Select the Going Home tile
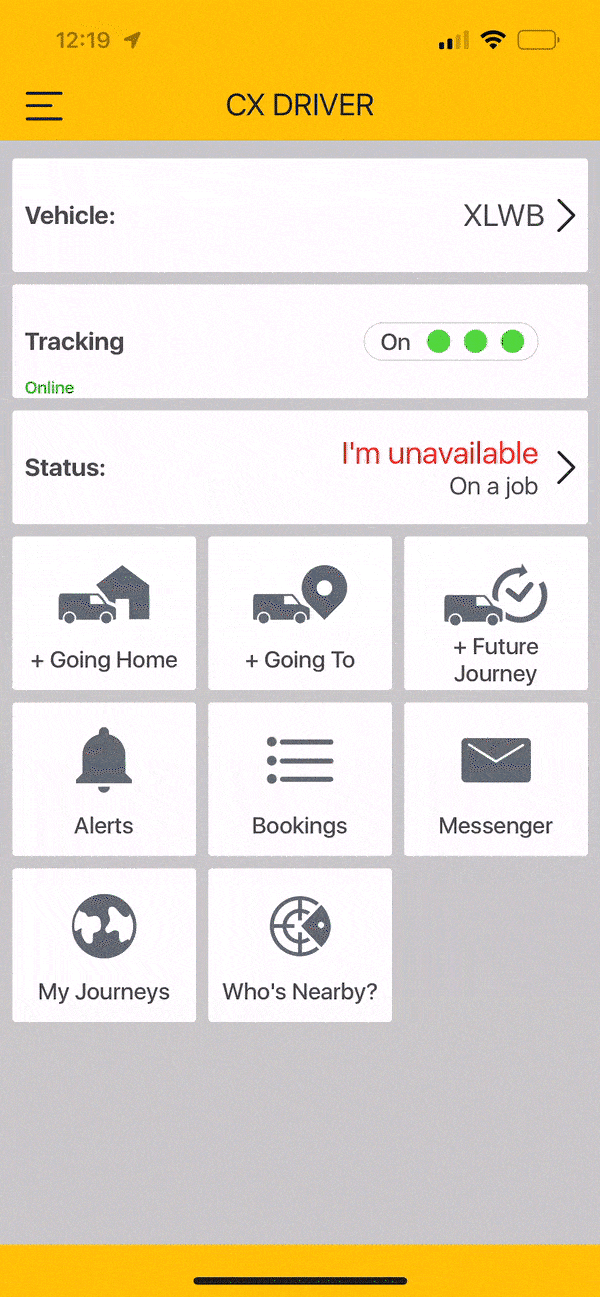Viewport: 600px width, 1297px height. [104, 613]
